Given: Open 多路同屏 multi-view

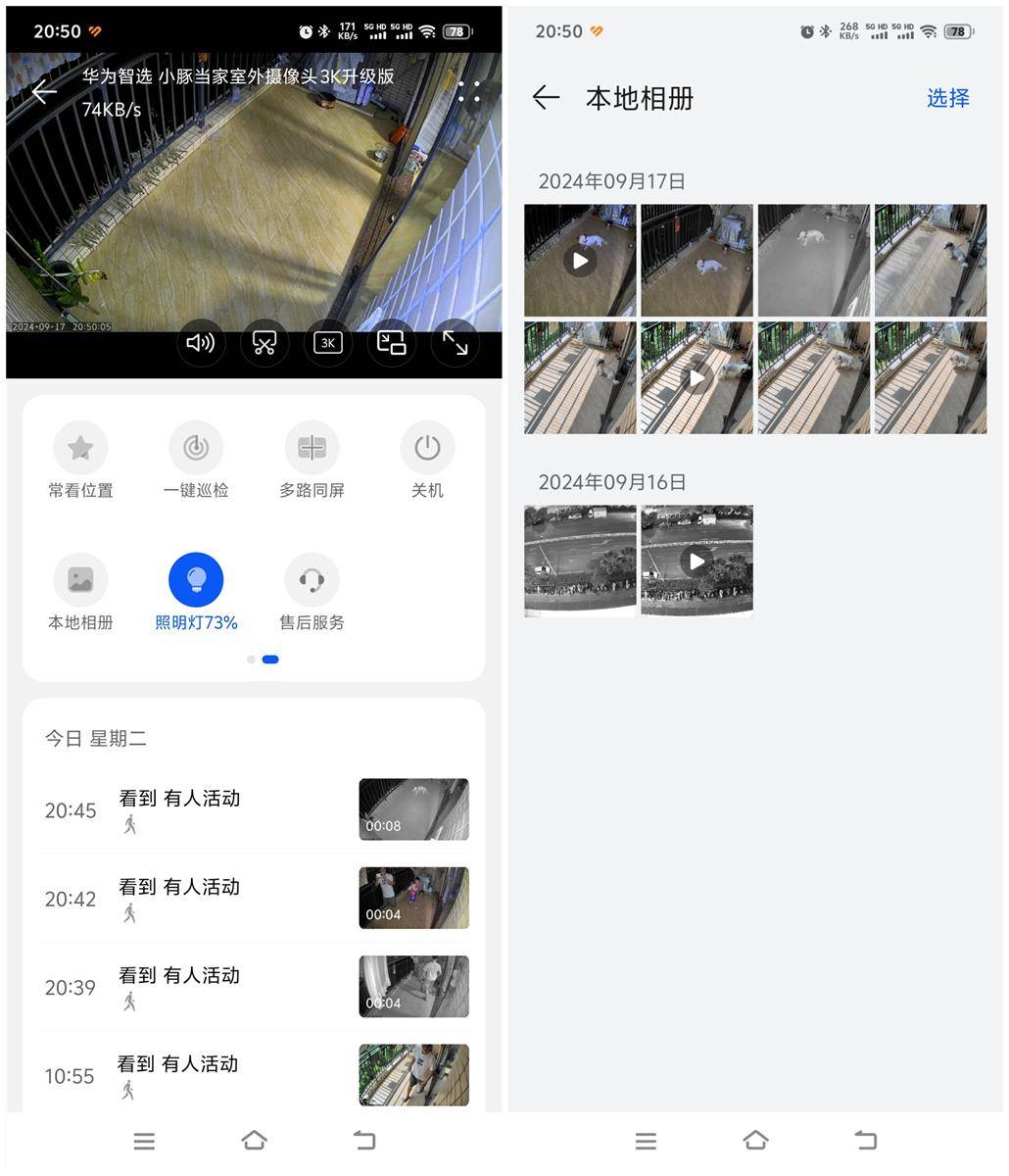Looking at the screenshot, I should pos(312,461).
